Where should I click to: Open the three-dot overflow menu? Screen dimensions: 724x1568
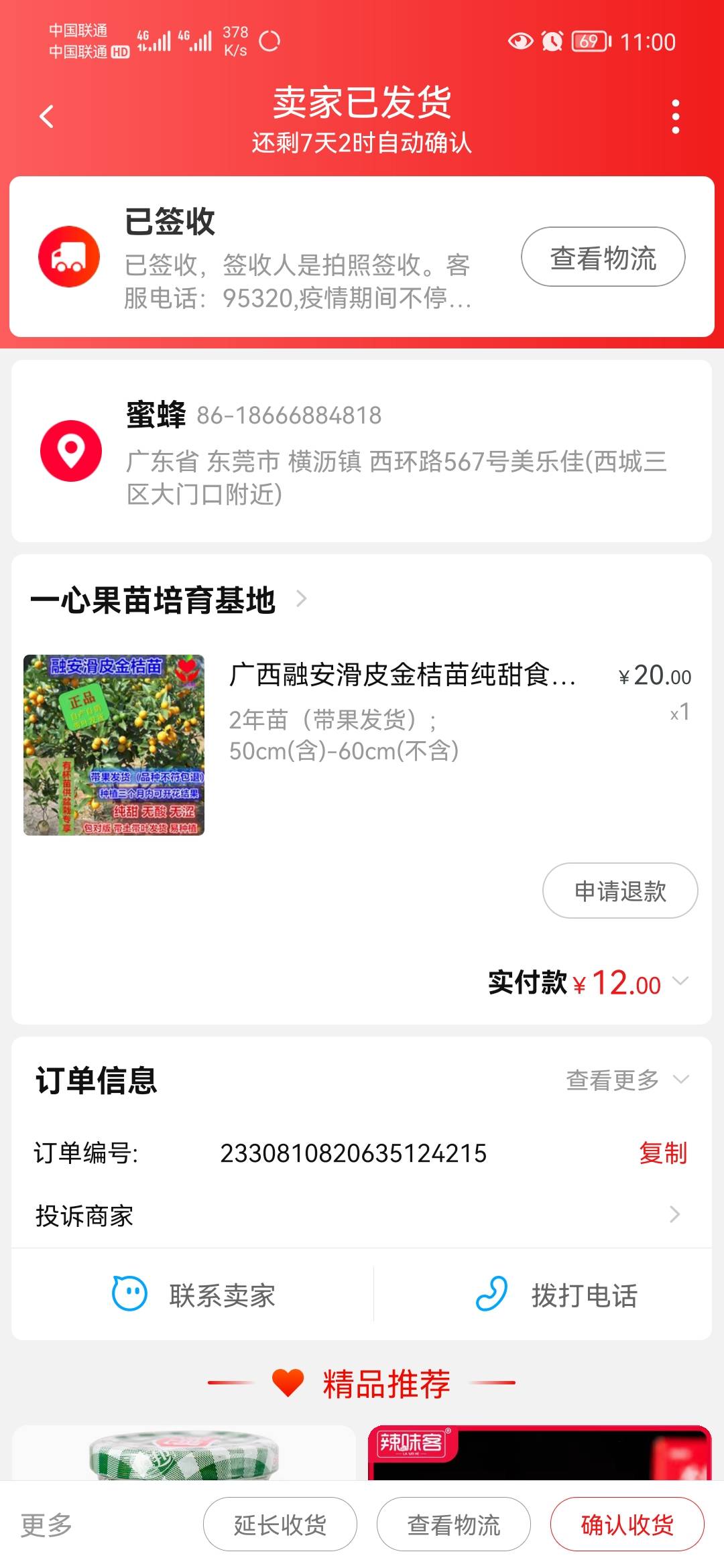tap(675, 117)
